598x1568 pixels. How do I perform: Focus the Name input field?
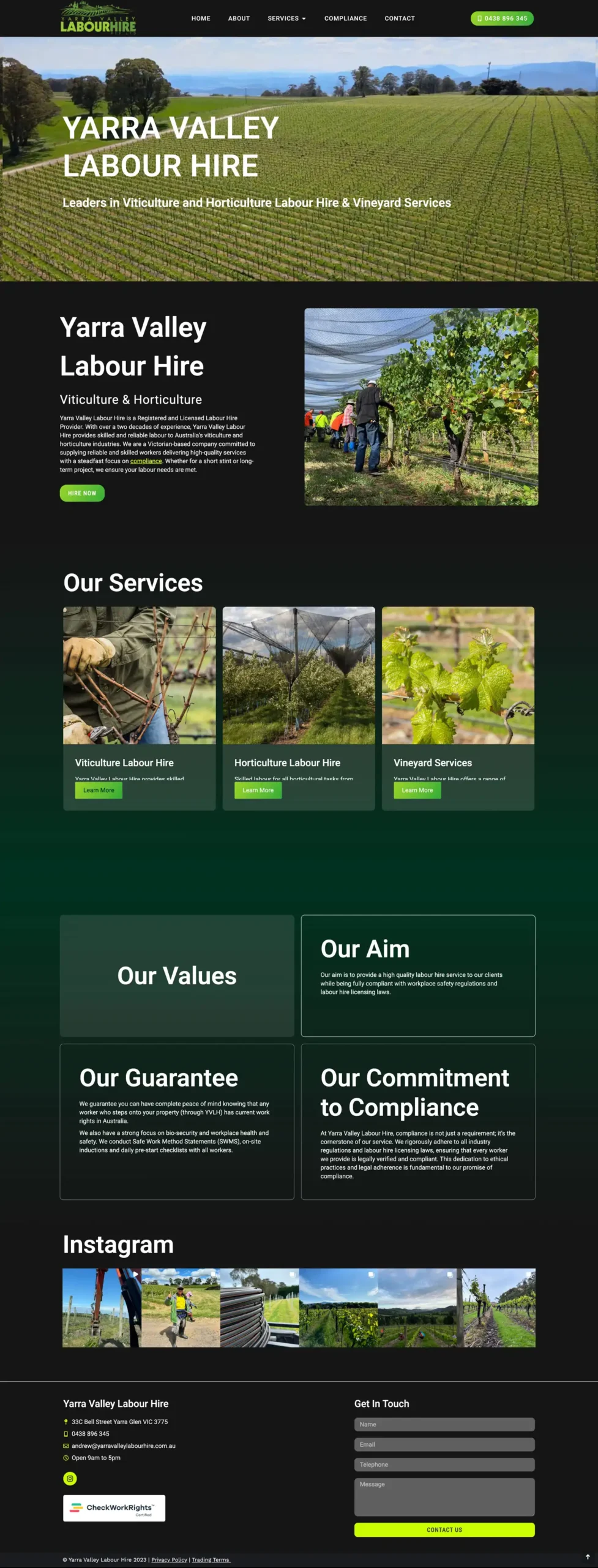pos(444,1424)
